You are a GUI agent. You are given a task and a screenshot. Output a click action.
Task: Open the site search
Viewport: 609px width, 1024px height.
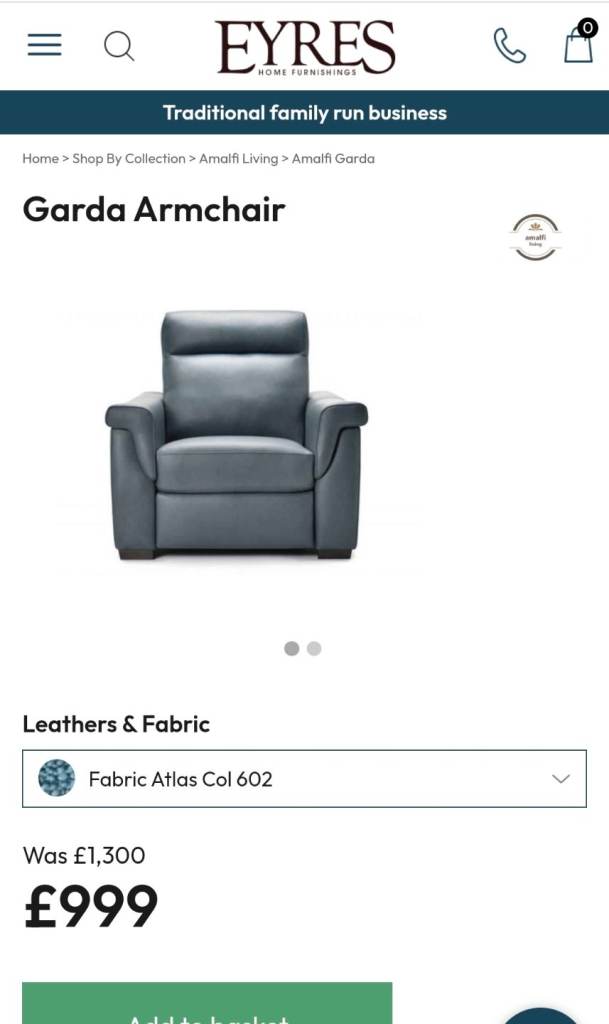119,45
